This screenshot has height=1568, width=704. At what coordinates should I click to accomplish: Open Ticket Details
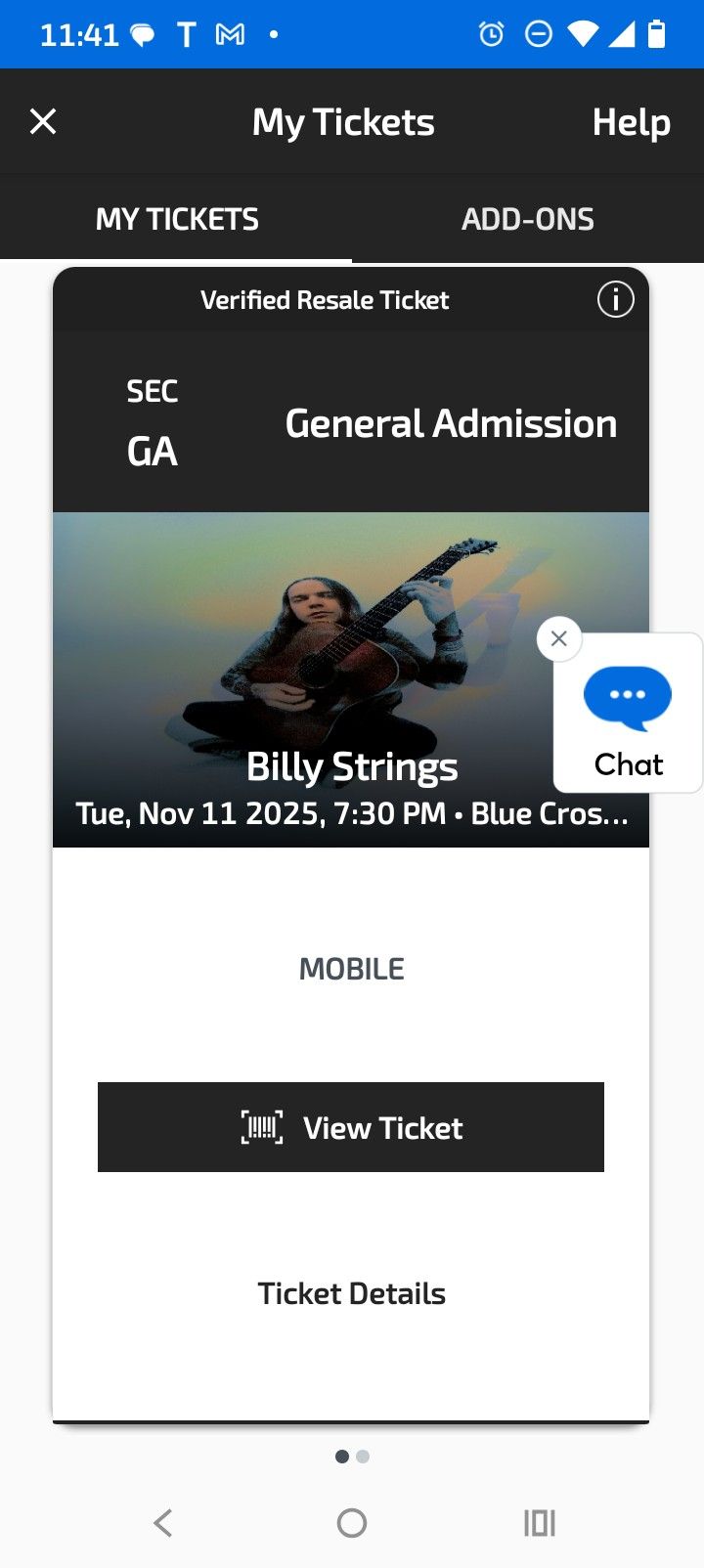351,1292
